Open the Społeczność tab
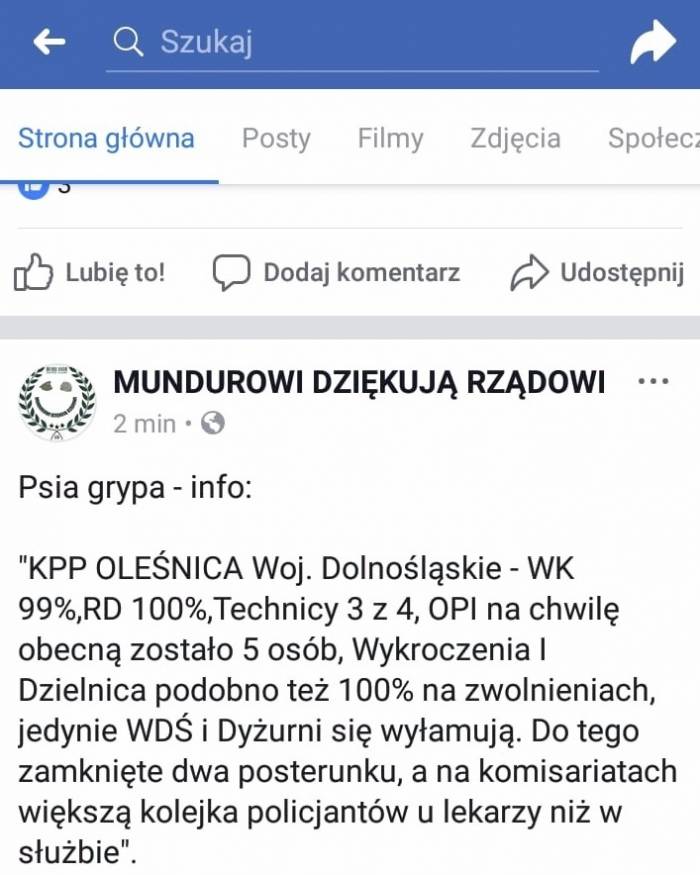Viewport: 700px width, 875px height. (x=652, y=138)
